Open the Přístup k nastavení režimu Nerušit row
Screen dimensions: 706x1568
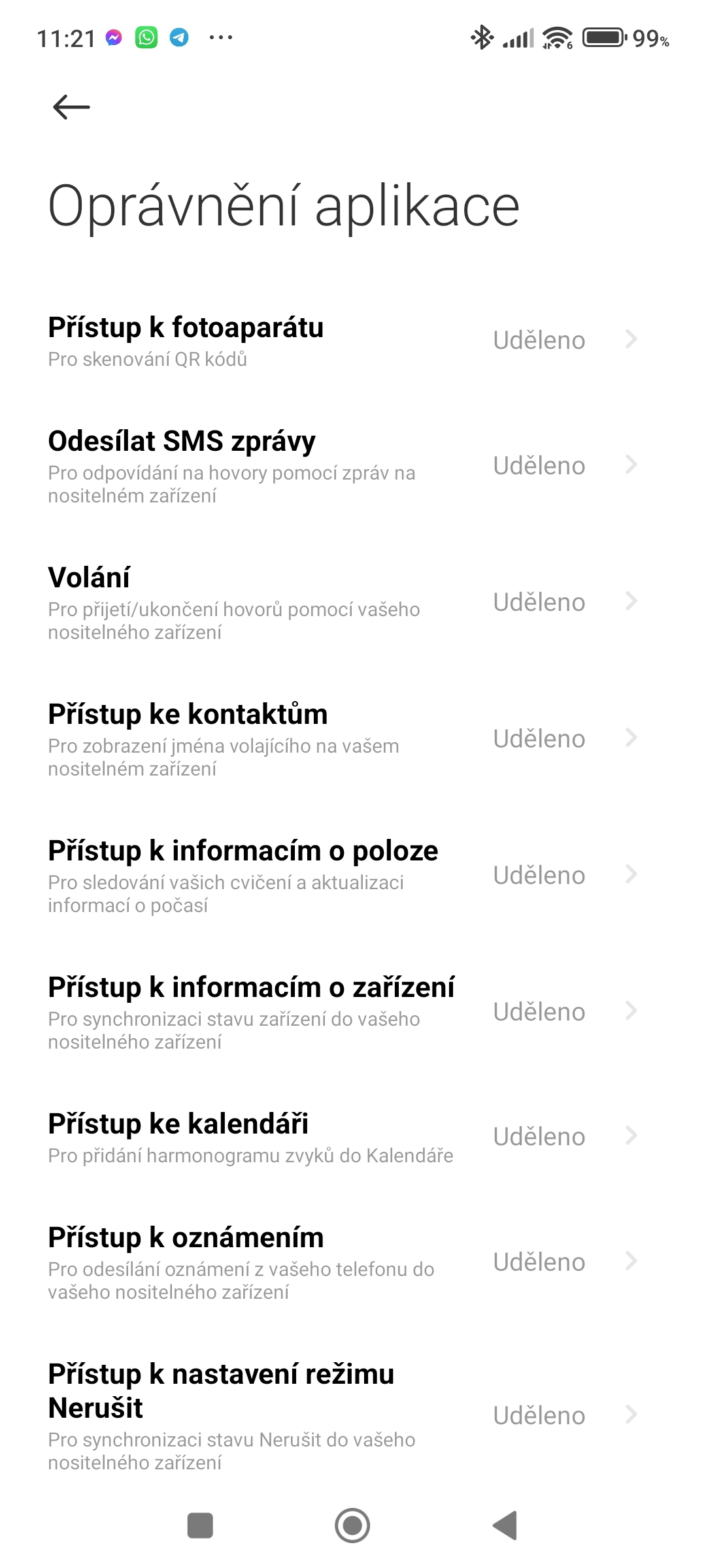point(353,1415)
